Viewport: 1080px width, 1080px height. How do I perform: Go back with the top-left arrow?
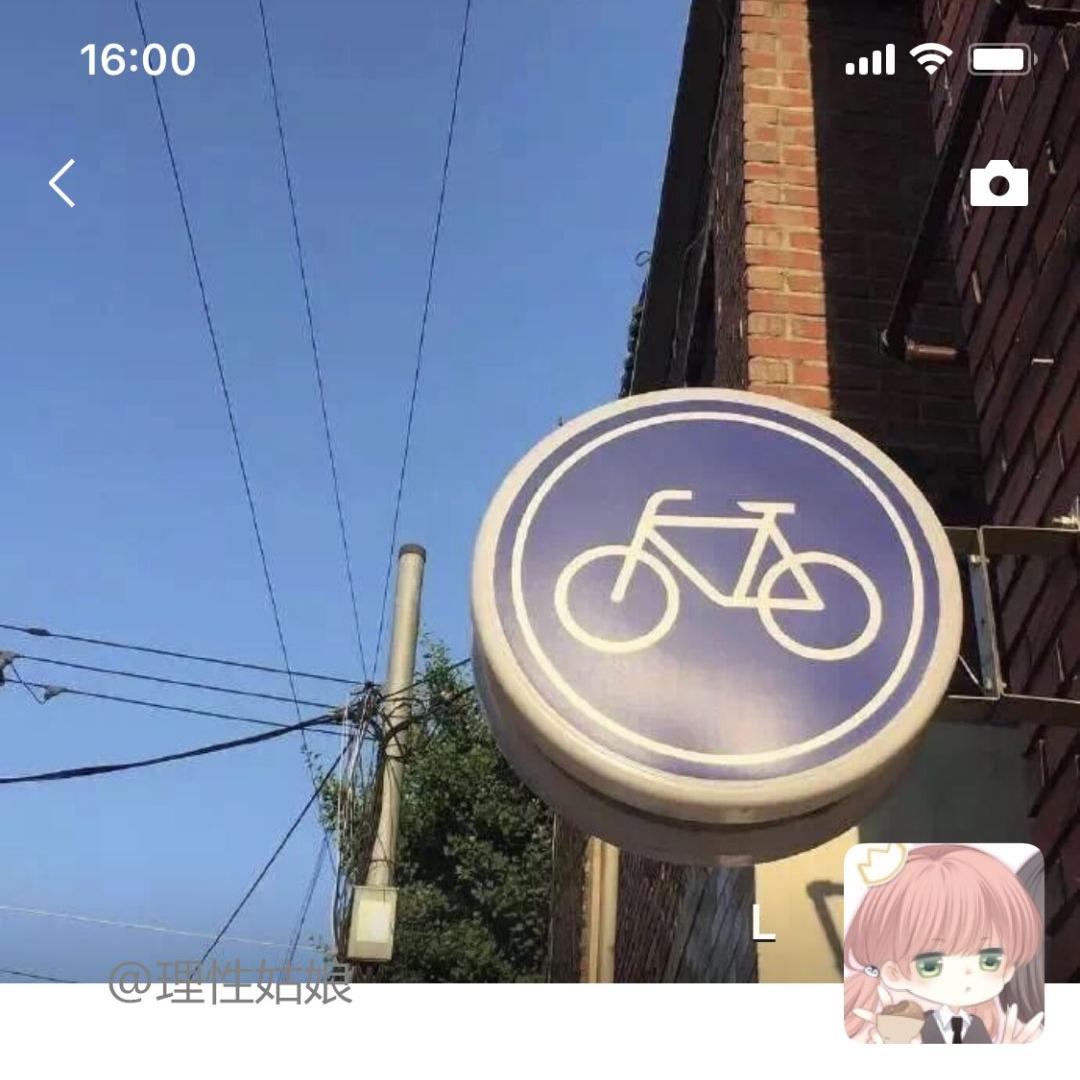[62, 184]
